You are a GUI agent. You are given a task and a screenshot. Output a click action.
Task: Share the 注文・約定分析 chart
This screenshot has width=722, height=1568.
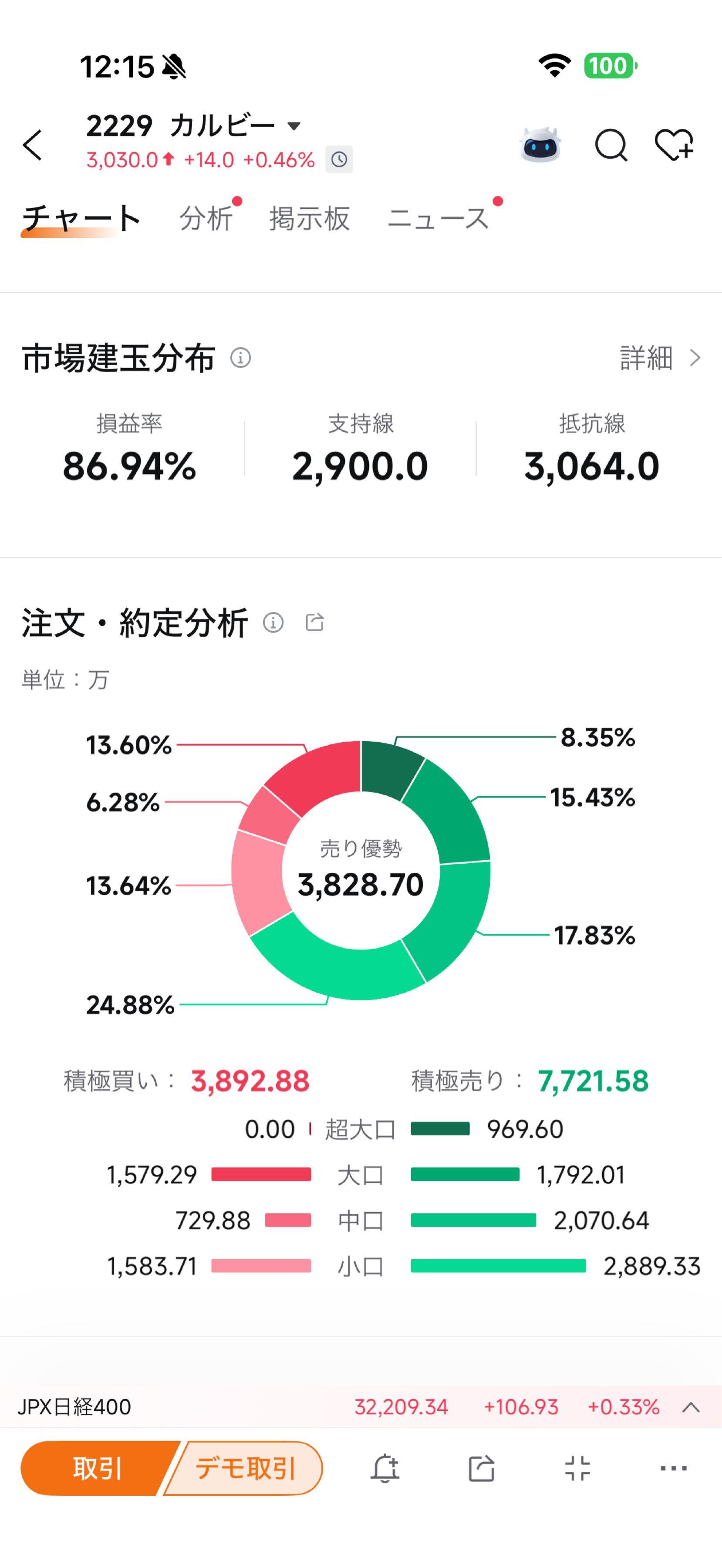(314, 622)
